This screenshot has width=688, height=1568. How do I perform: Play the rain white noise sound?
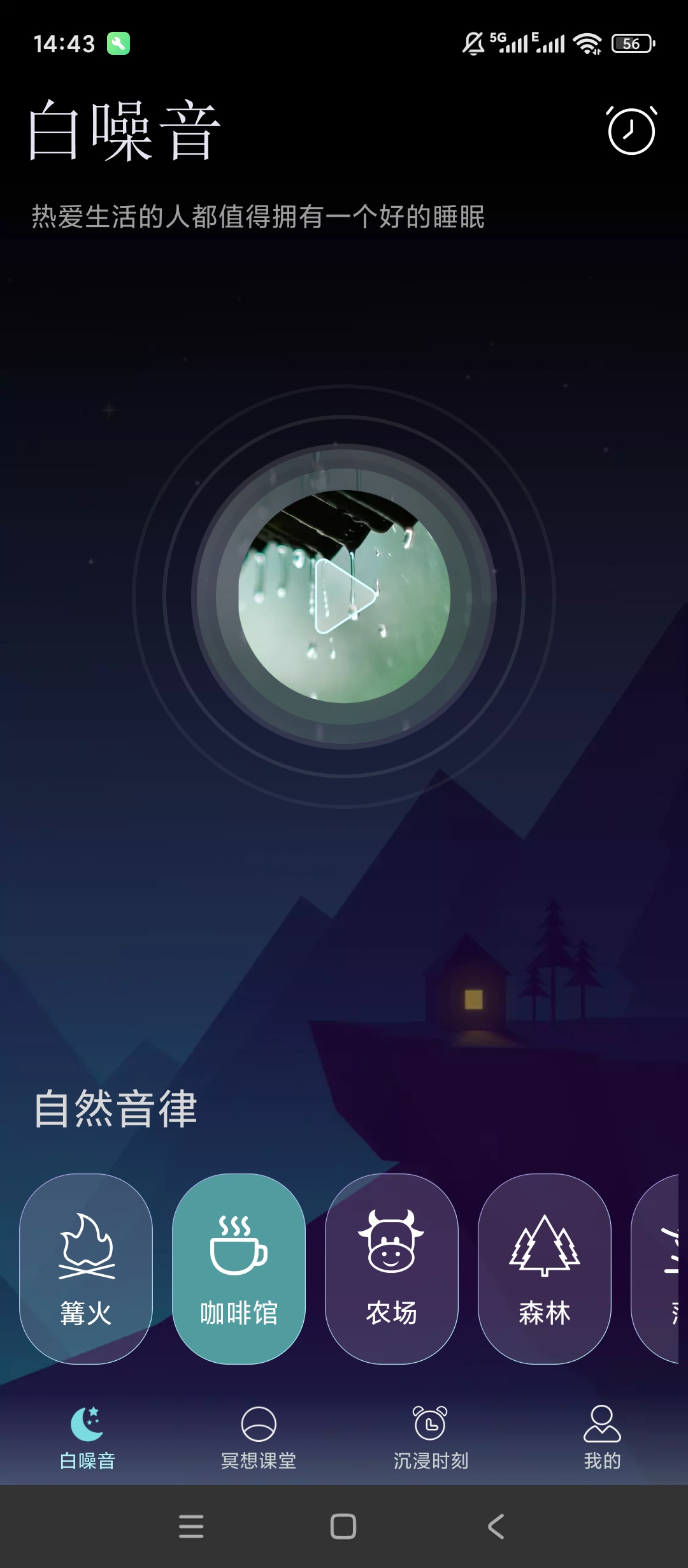(344, 596)
